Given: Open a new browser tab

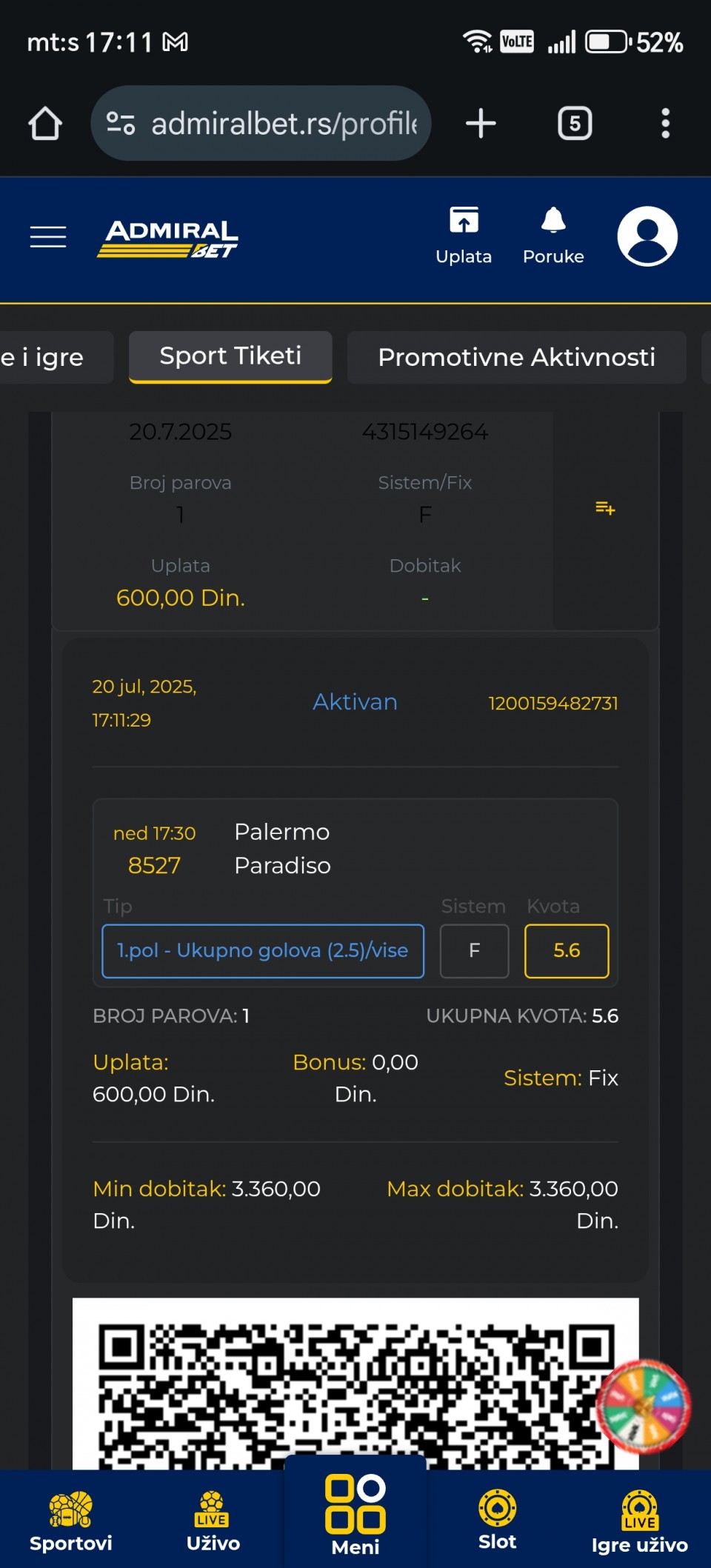Looking at the screenshot, I should pyautogui.click(x=481, y=124).
